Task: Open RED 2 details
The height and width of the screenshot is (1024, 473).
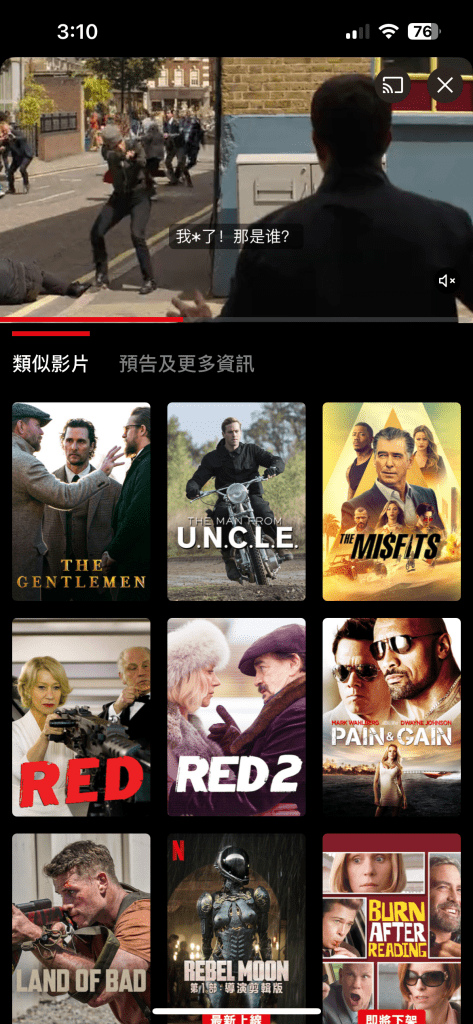Action: coord(236,717)
